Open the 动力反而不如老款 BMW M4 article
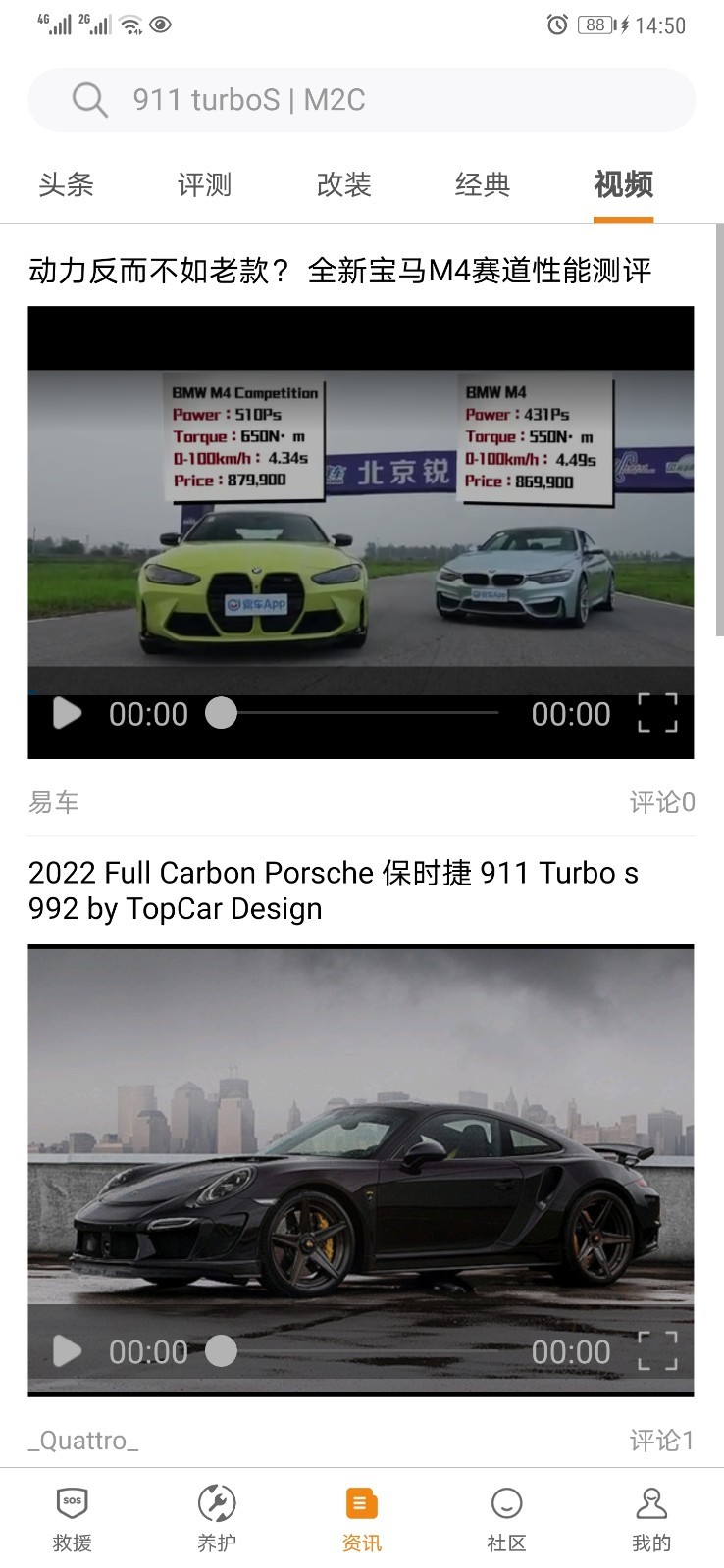Image resolution: width=724 pixels, height=1568 pixels. point(339,271)
